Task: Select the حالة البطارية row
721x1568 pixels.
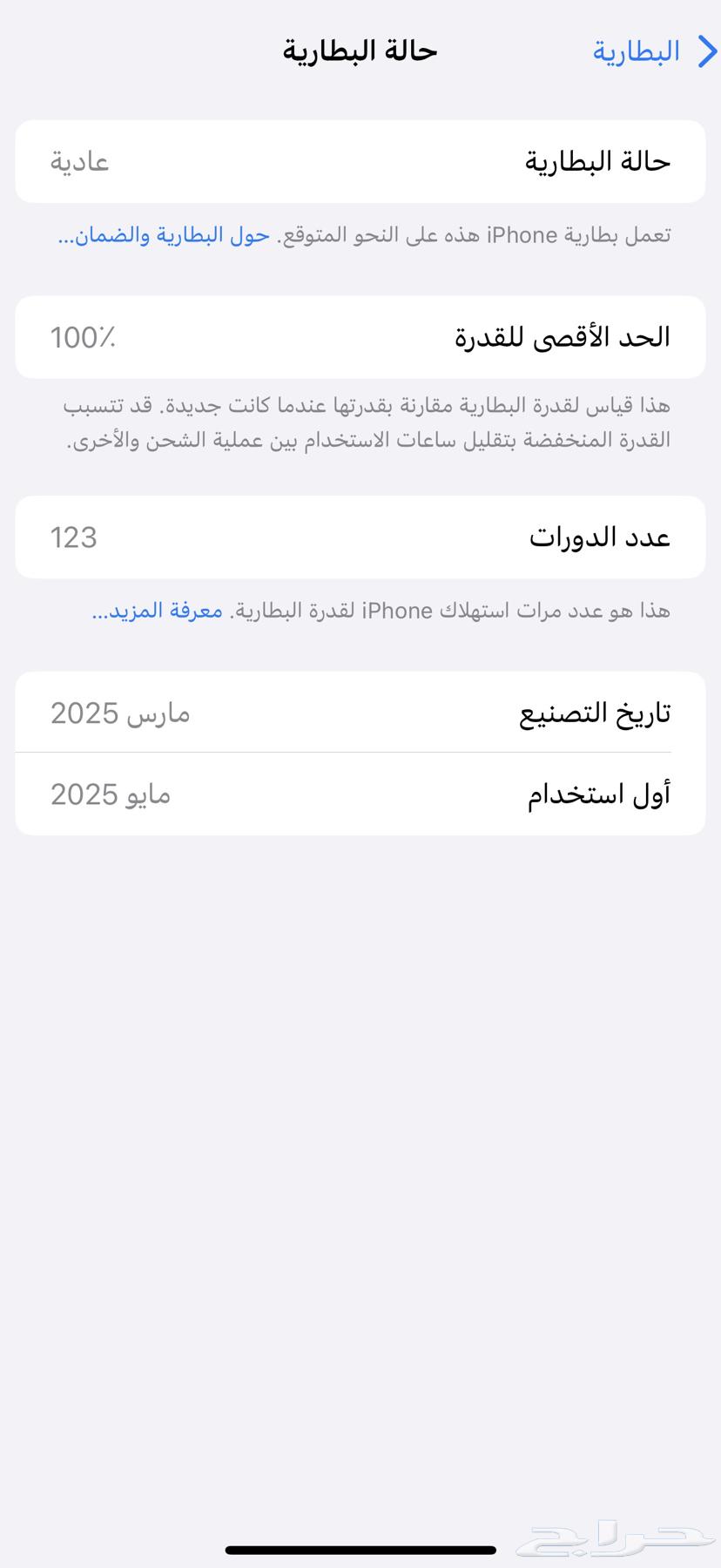Action: tap(360, 161)
